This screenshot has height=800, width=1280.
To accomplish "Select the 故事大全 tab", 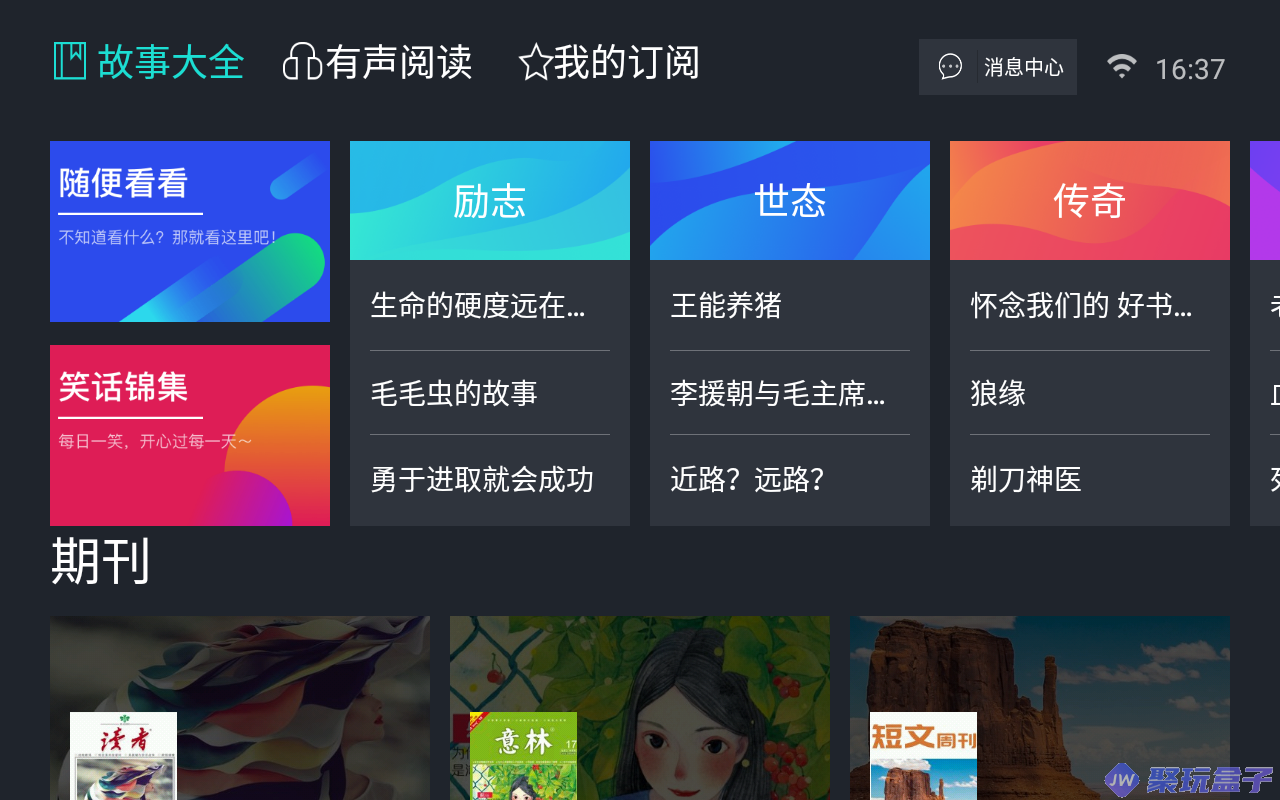I will coord(149,62).
